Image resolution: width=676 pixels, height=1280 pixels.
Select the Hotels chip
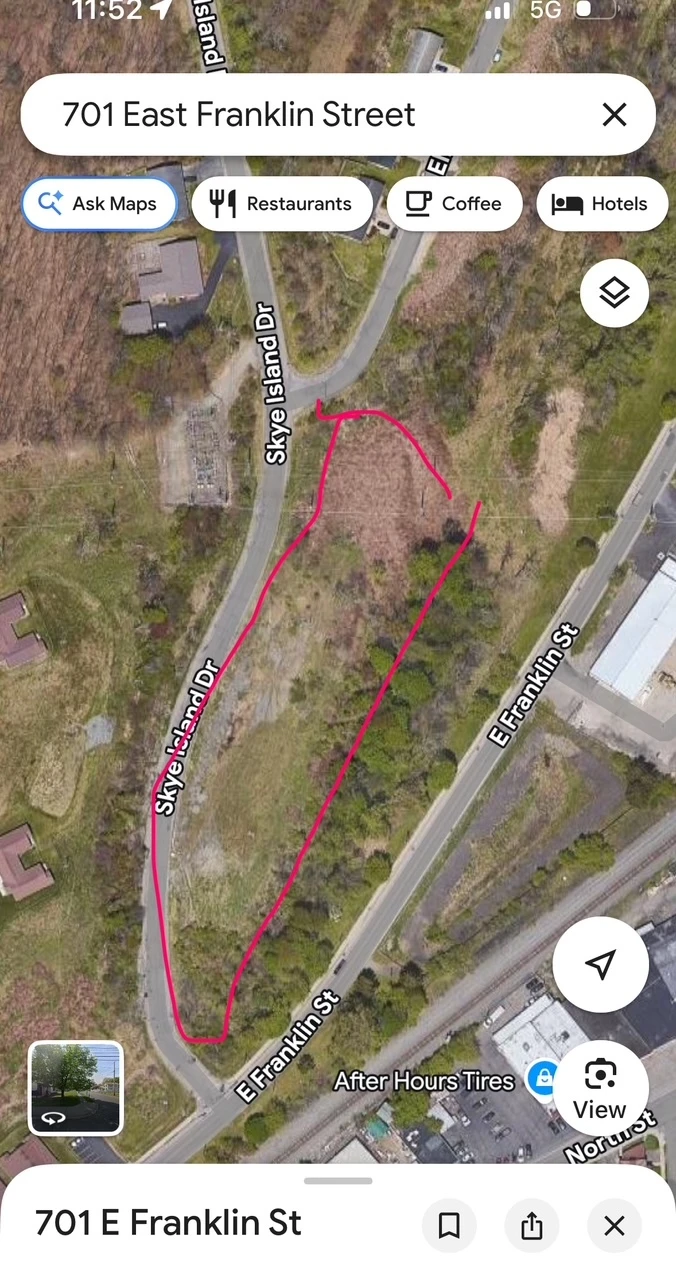click(x=602, y=204)
